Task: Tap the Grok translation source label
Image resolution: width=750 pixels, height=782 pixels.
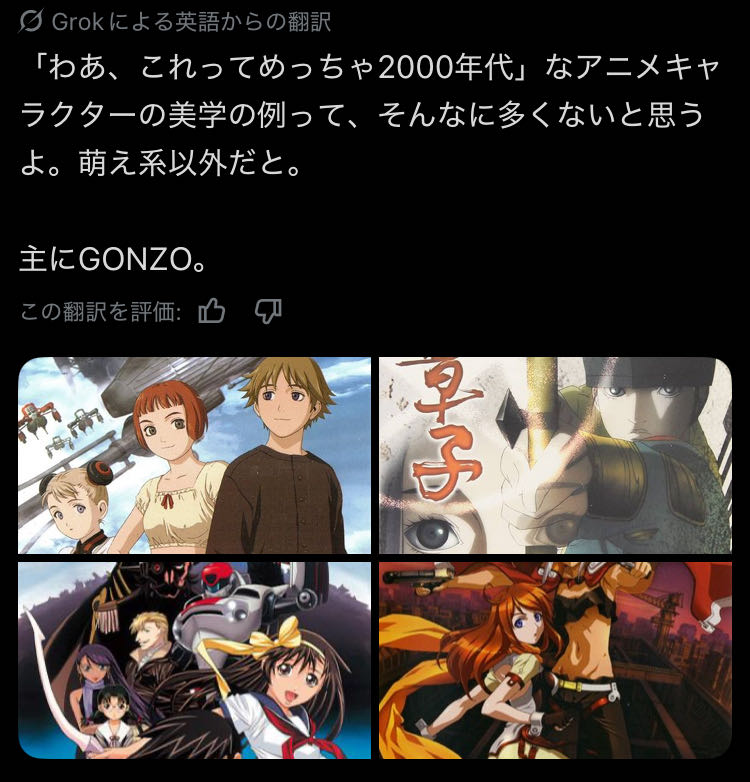Action: 175,21
